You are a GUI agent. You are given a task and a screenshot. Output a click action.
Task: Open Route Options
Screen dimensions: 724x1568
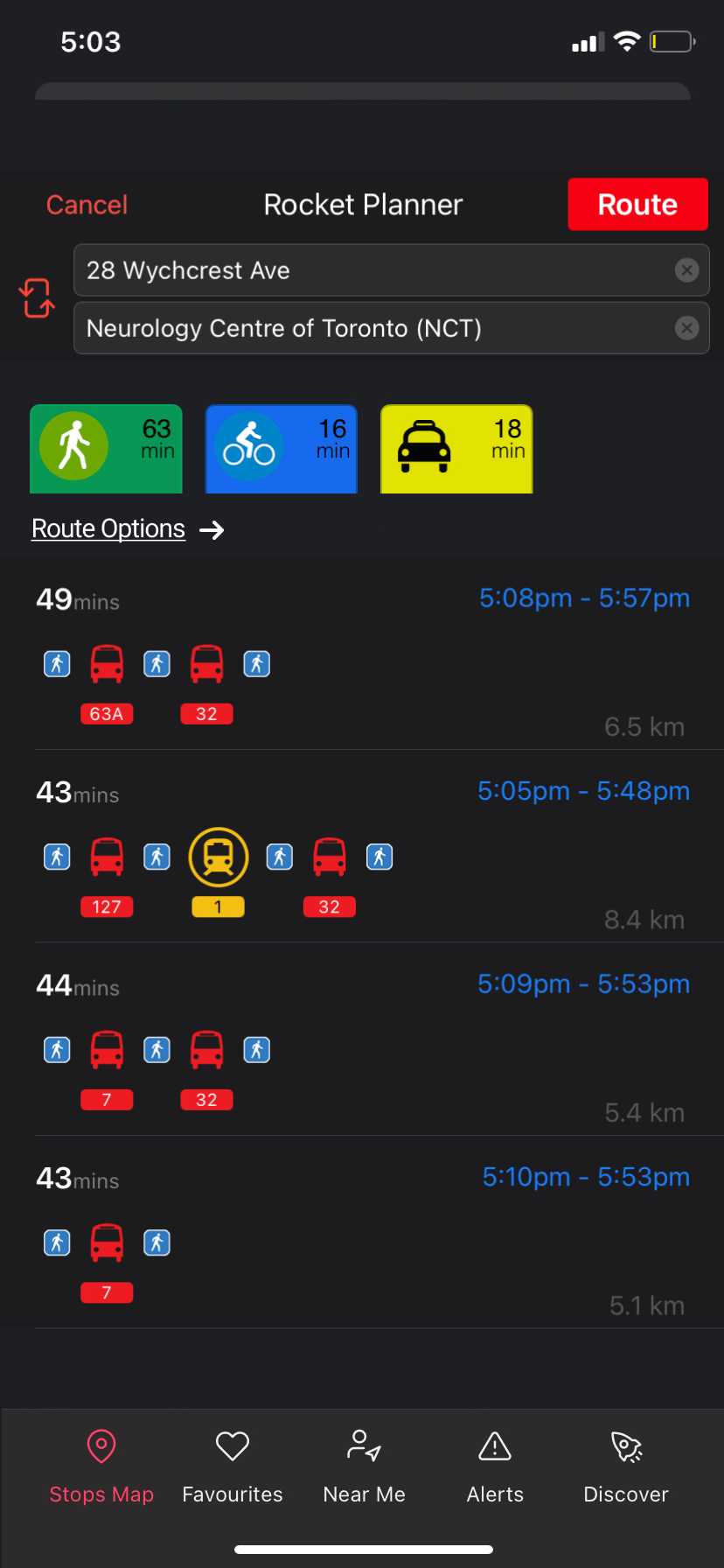tap(128, 529)
